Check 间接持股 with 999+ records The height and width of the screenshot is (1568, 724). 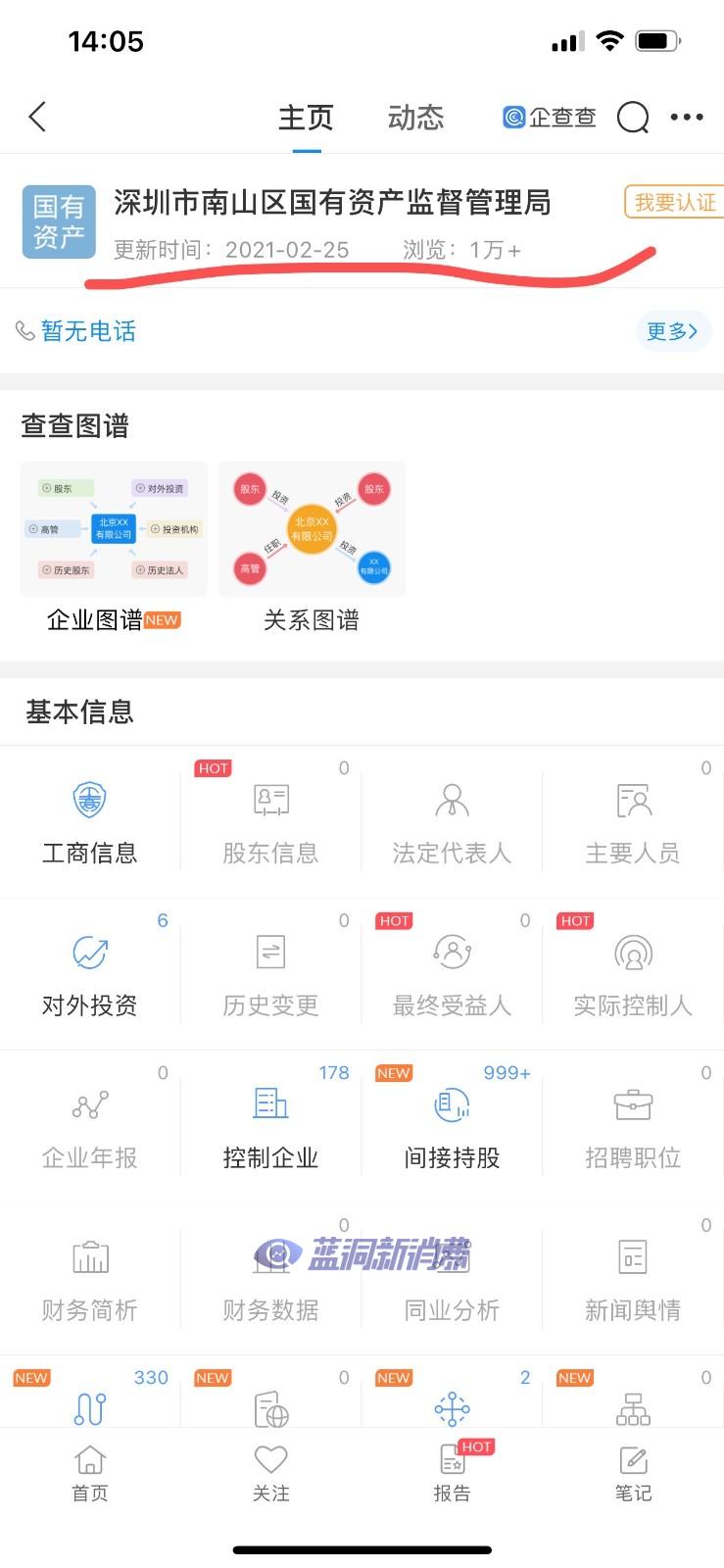point(452,1125)
